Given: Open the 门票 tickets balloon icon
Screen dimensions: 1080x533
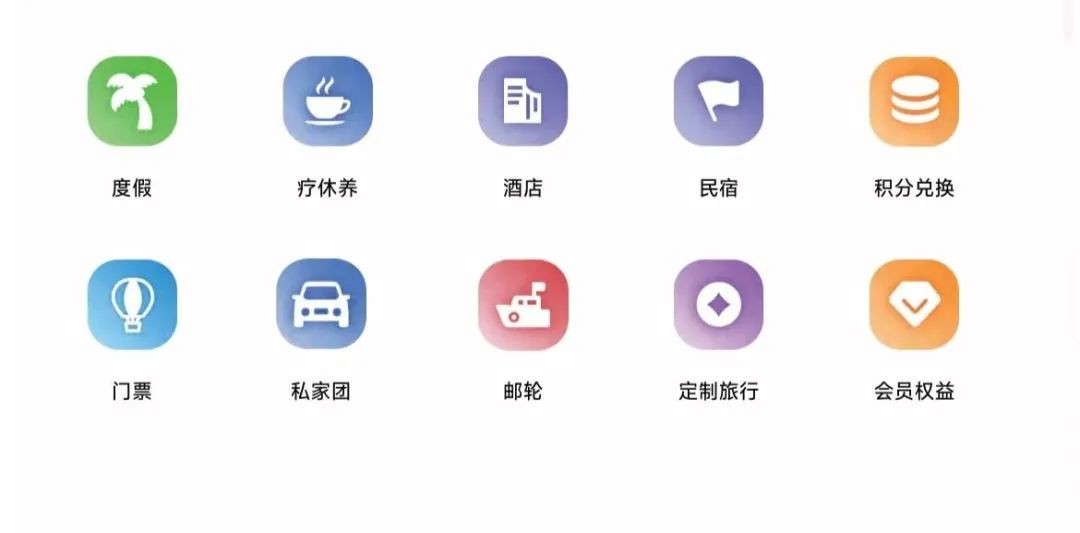Looking at the screenshot, I should pyautogui.click(x=132, y=305).
